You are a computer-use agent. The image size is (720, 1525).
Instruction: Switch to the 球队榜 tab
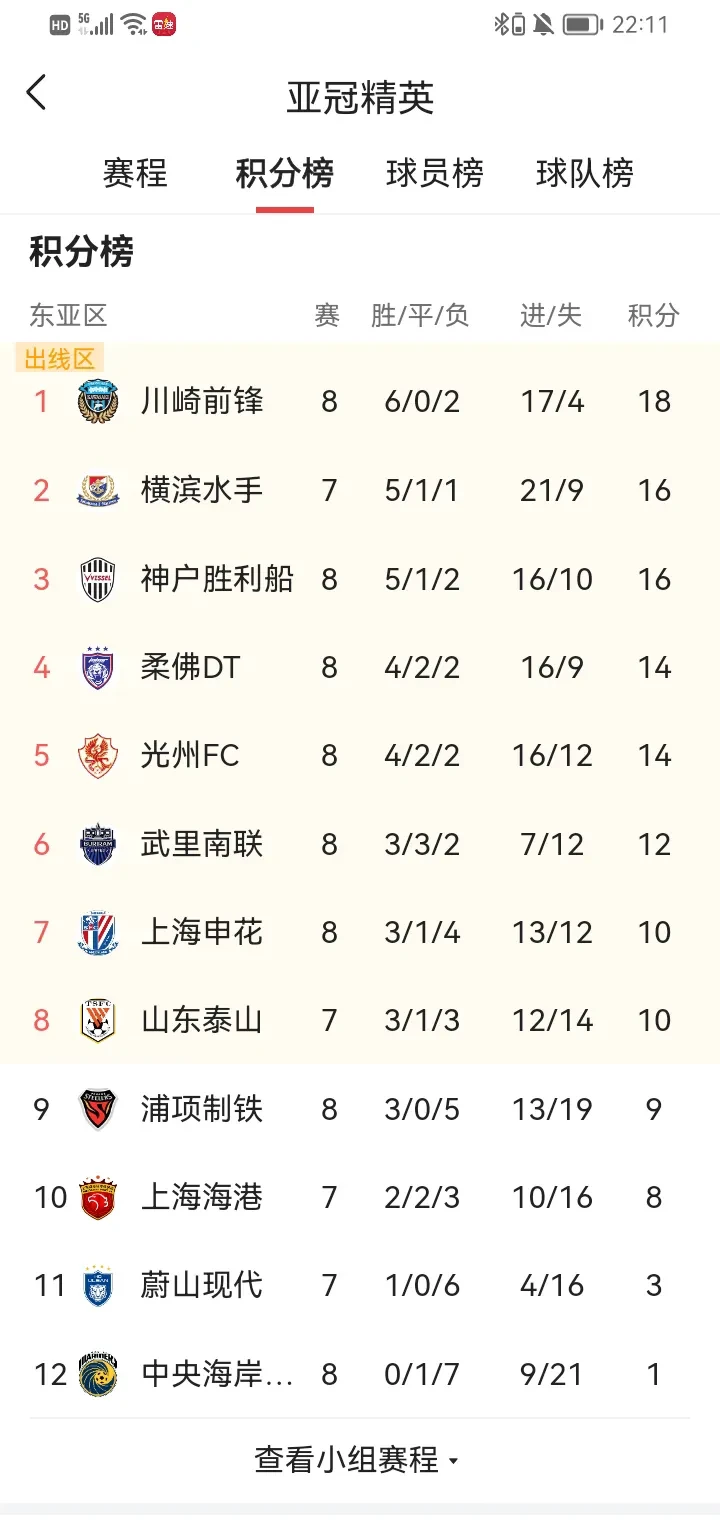point(585,173)
